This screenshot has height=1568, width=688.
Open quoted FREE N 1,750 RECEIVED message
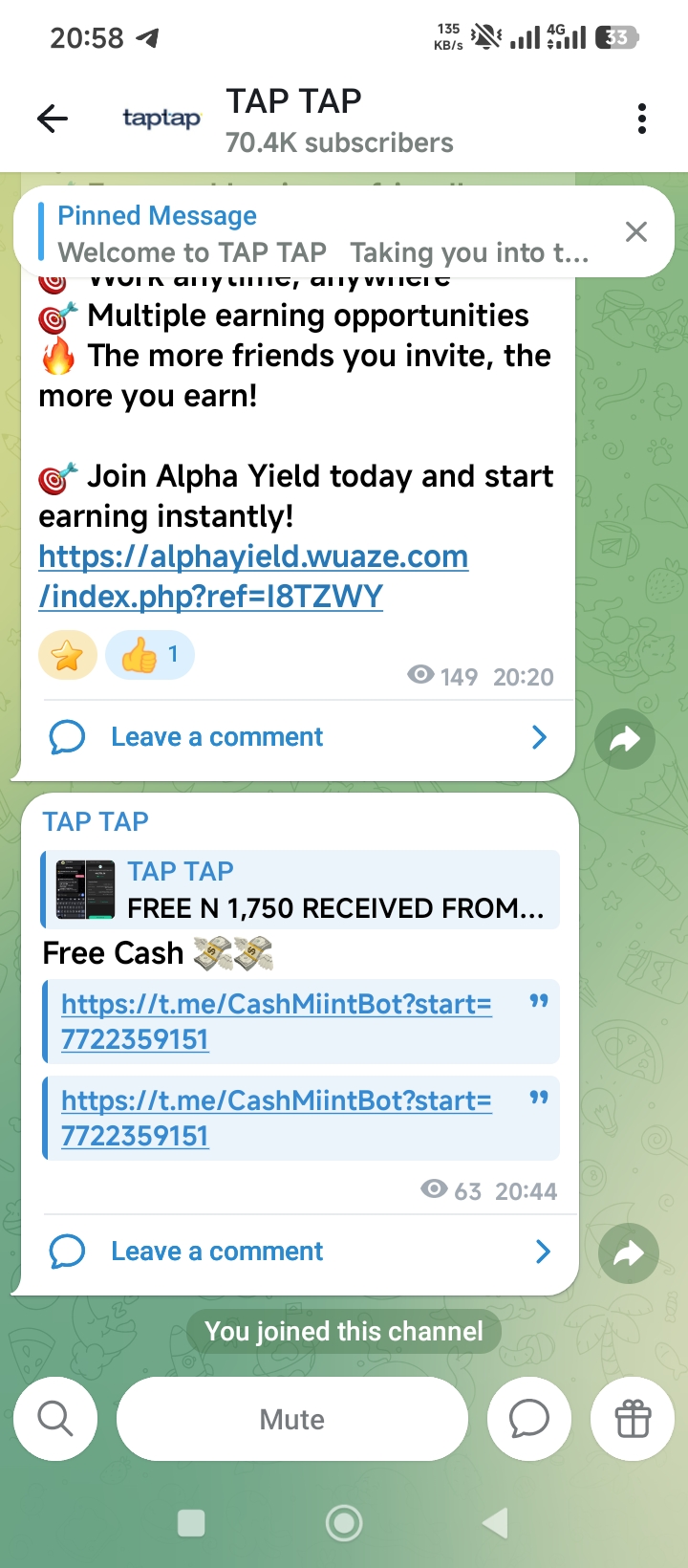click(301, 889)
